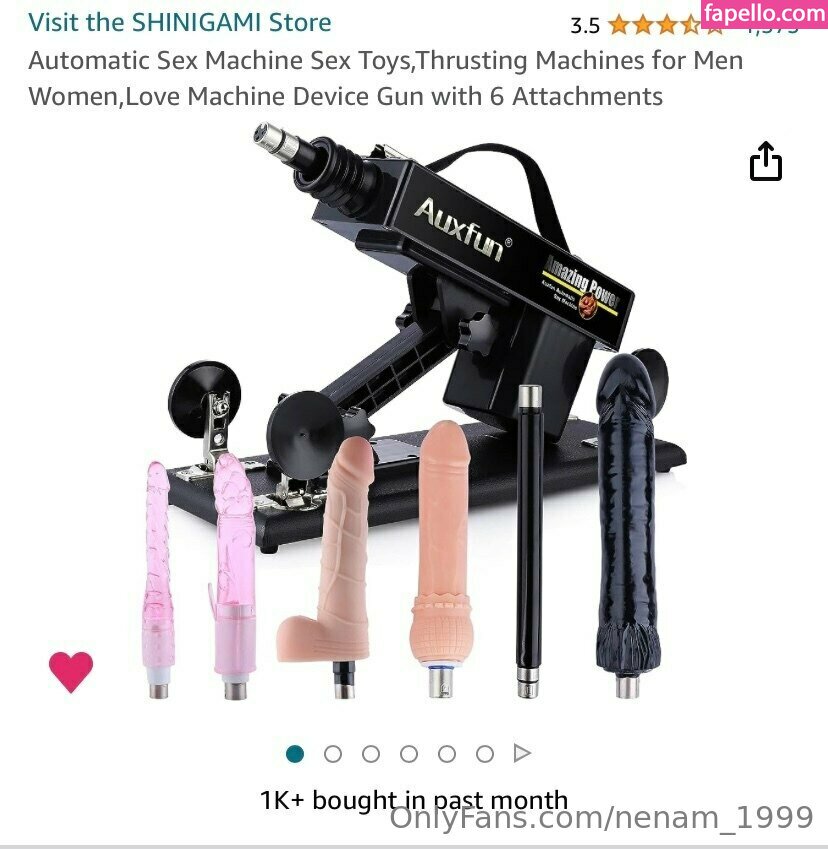Screen dimensions: 828x849
Task: Share this product listing
Action: click(765, 162)
